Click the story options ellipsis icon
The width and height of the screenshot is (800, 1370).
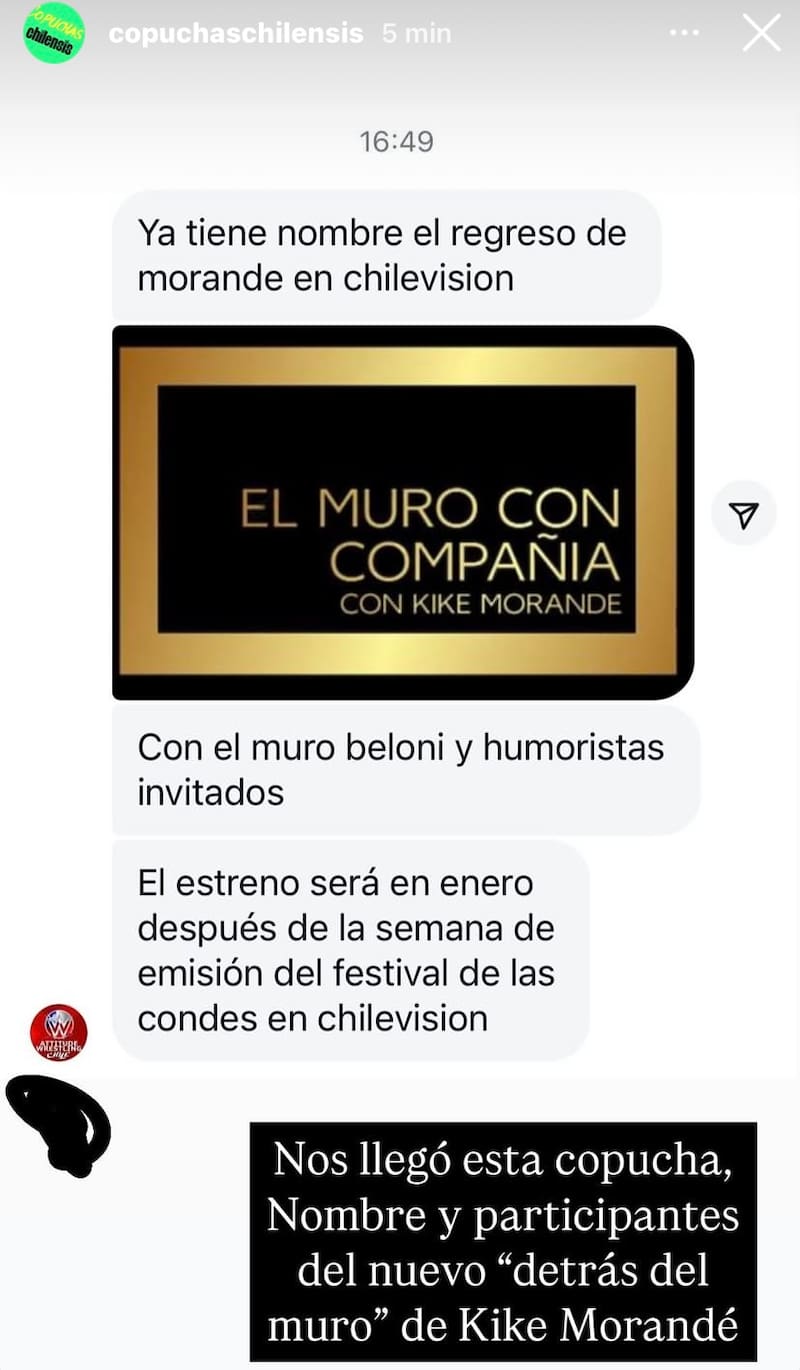[684, 32]
